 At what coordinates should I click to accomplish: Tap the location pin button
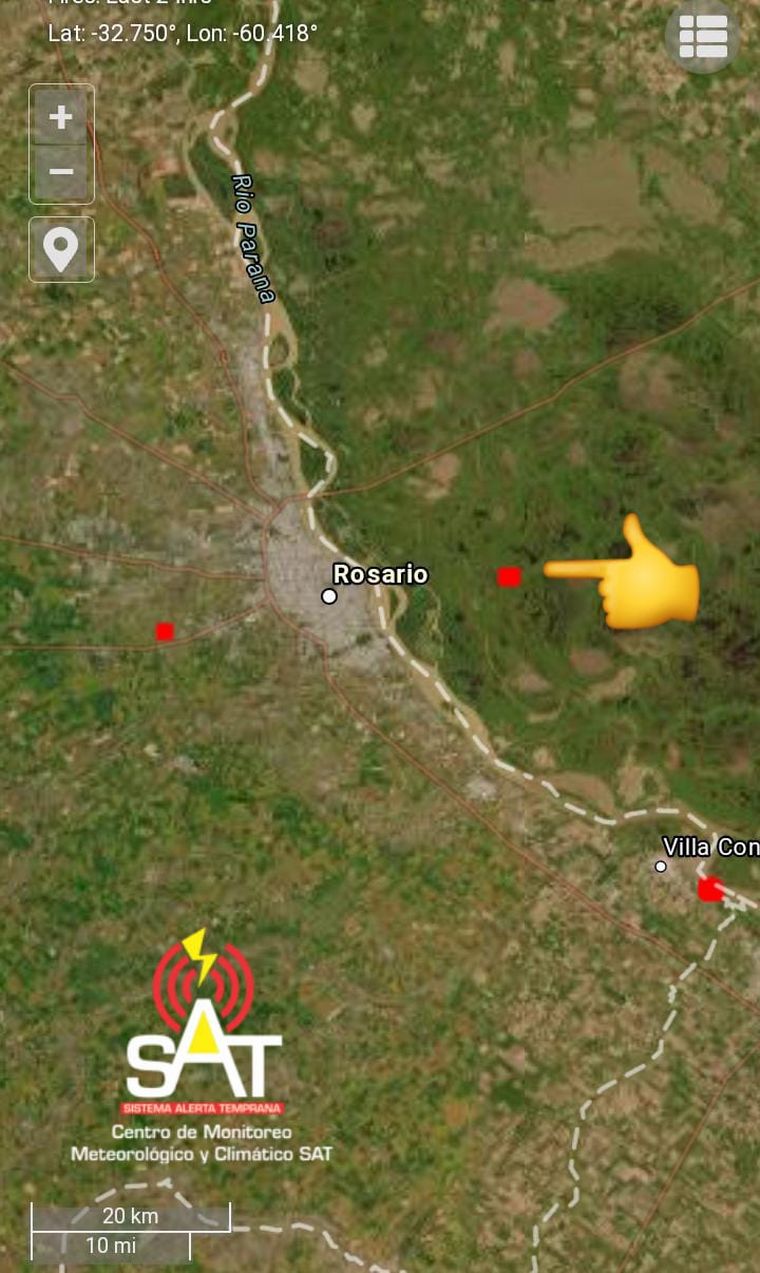(61, 249)
